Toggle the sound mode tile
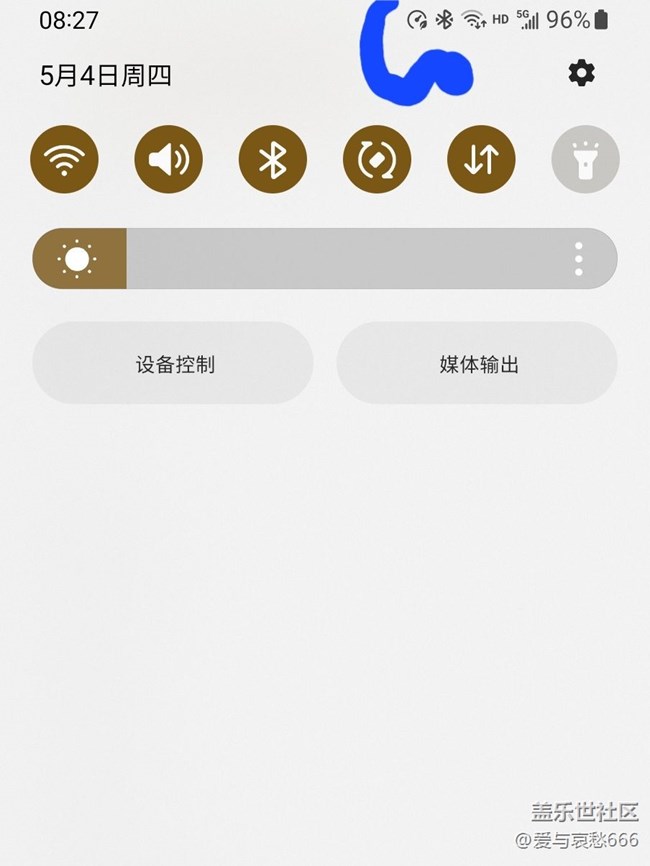Image resolution: width=650 pixels, height=866 pixels. pyautogui.click(x=168, y=159)
